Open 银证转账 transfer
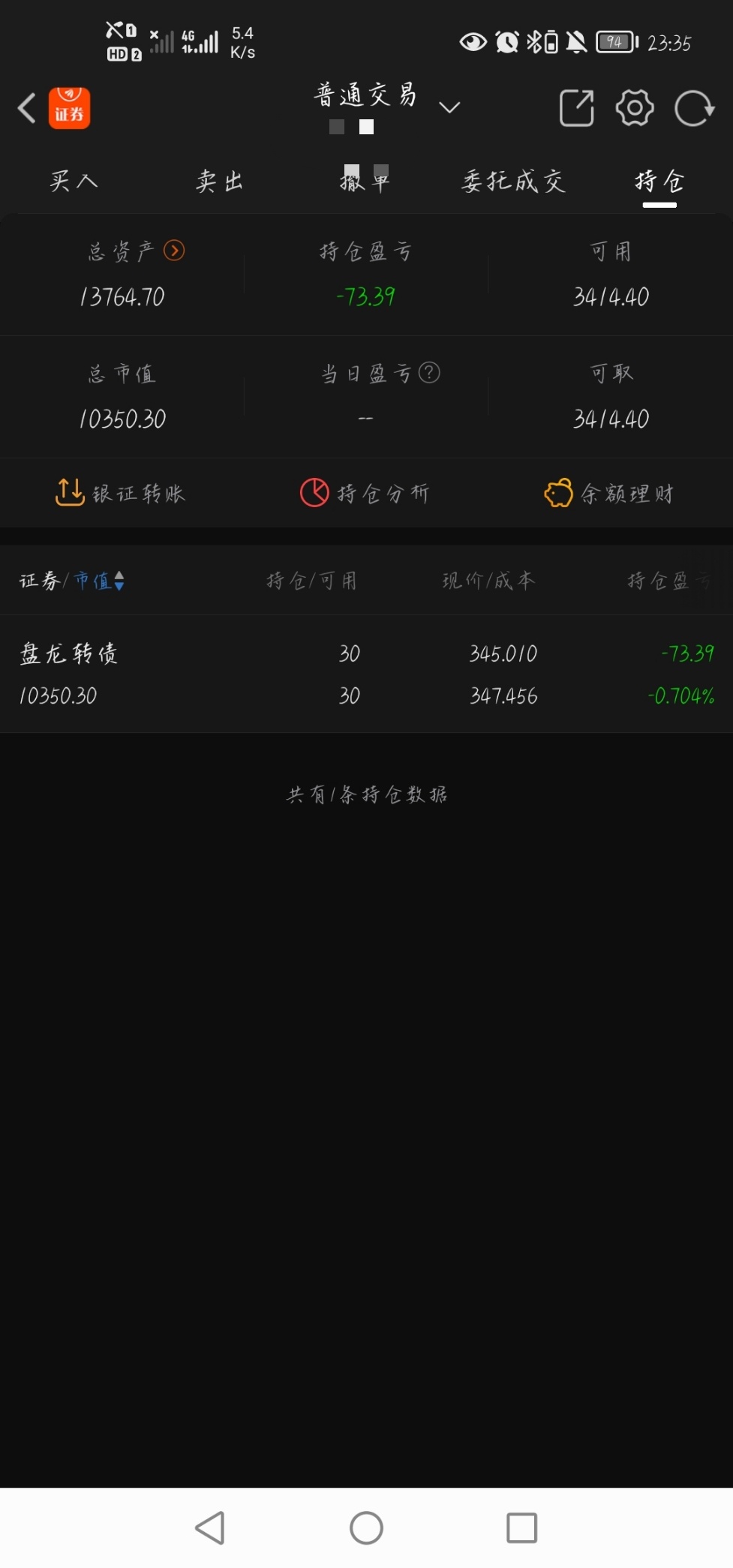 tap(121, 493)
